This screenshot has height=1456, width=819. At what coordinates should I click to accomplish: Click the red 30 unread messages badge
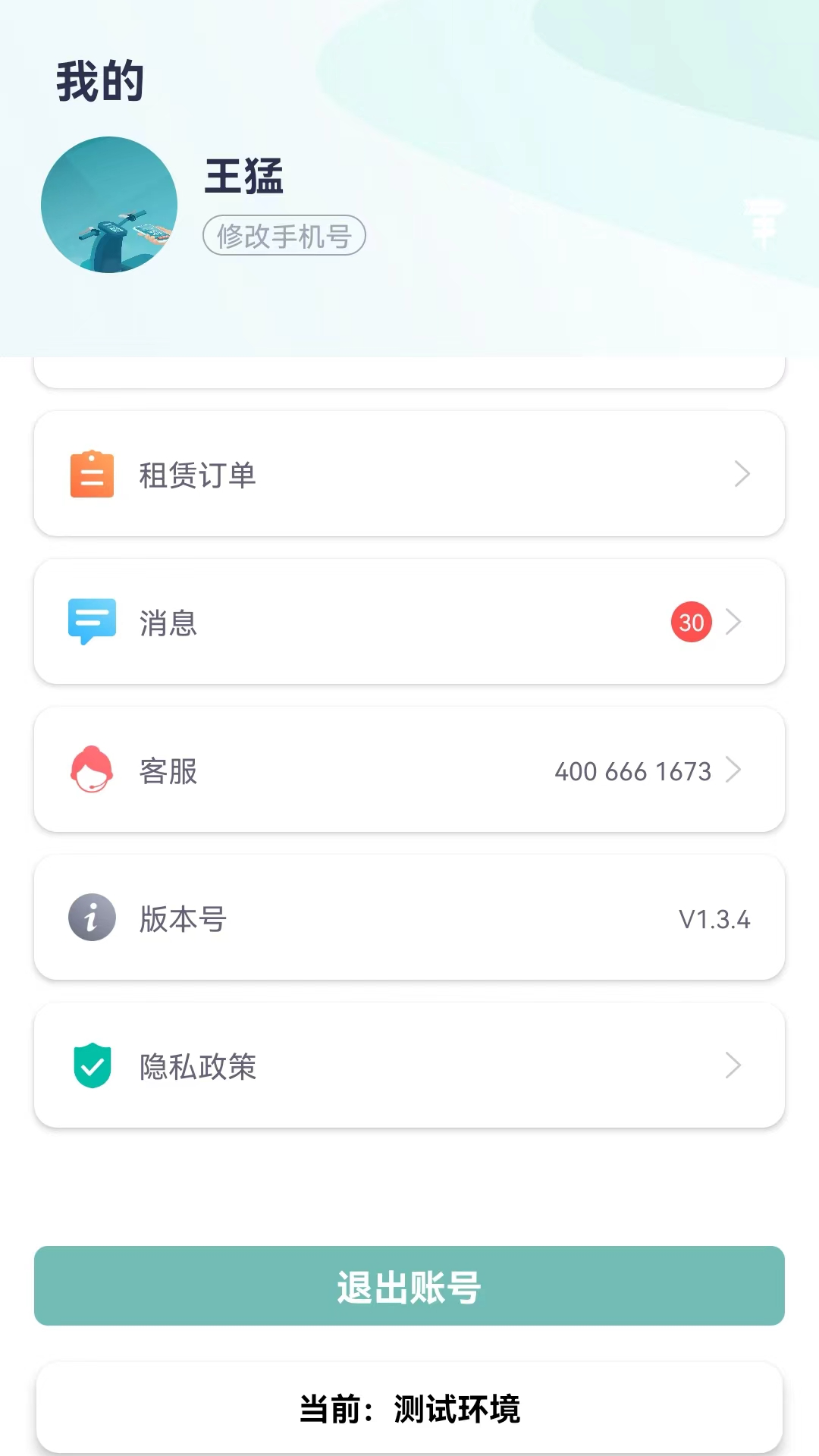pyautogui.click(x=691, y=621)
